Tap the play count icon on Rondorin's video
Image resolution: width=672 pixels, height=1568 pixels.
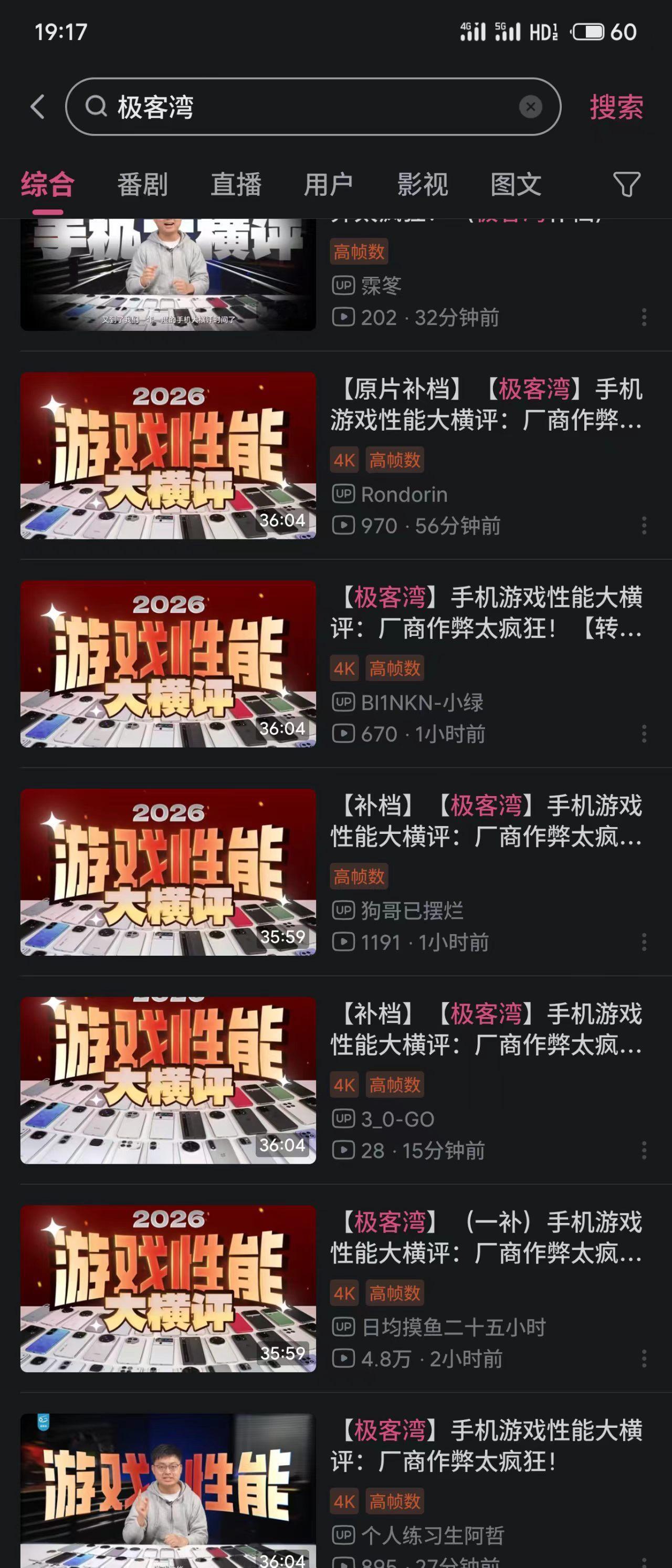344,526
